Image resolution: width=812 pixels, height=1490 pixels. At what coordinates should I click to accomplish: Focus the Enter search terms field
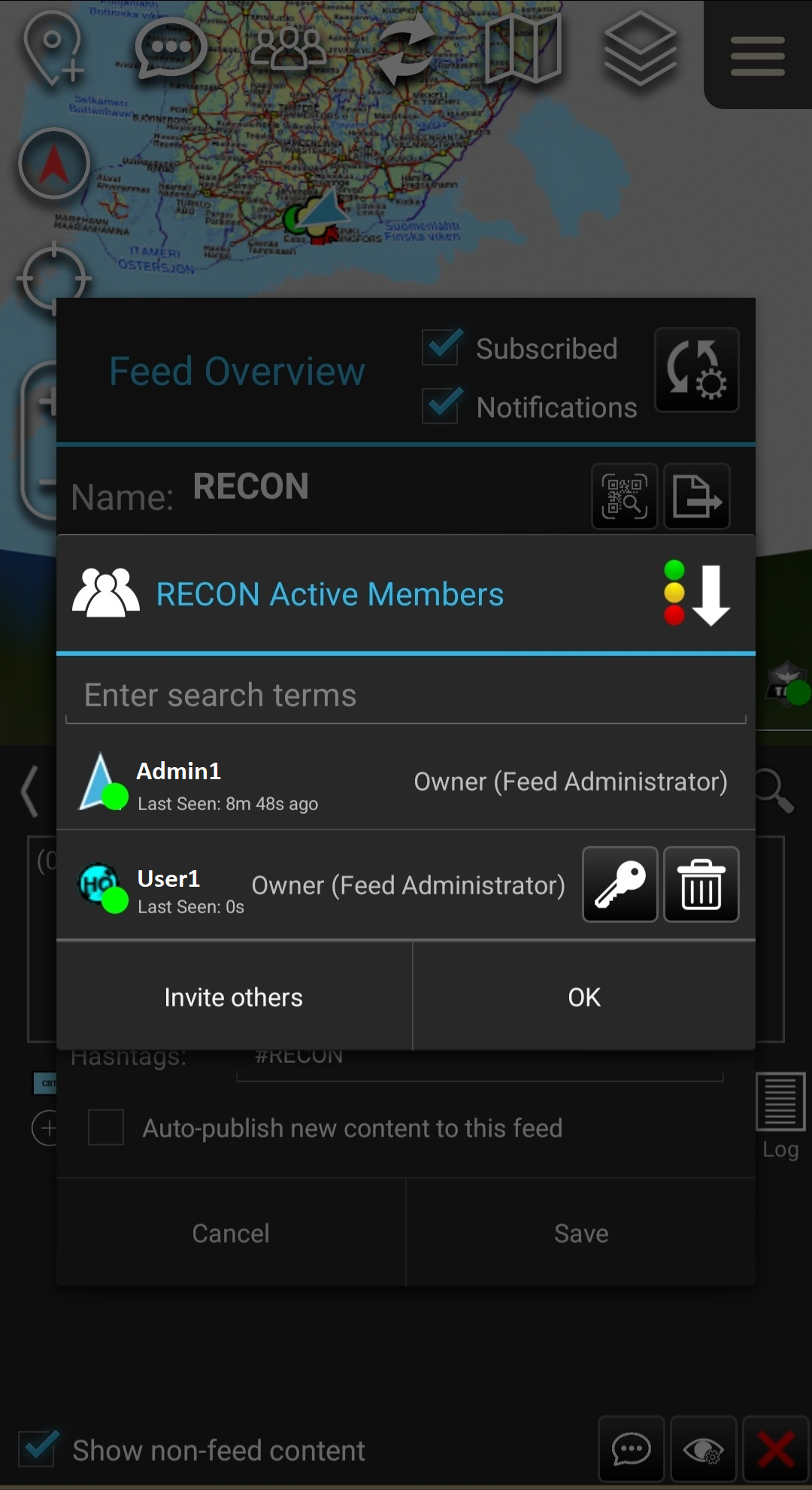point(406,695)
